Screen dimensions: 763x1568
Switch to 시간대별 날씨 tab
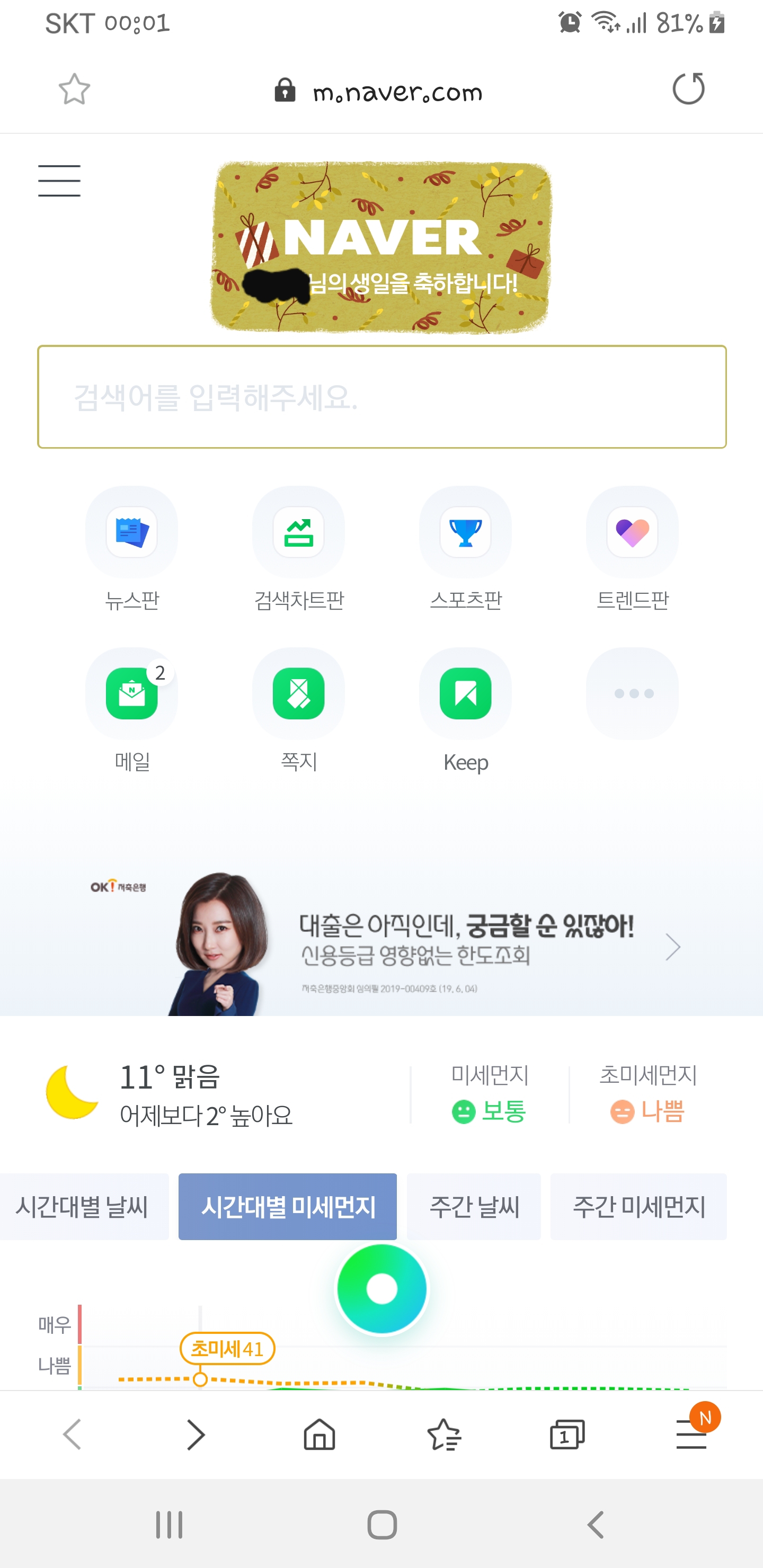[82, 1206]
